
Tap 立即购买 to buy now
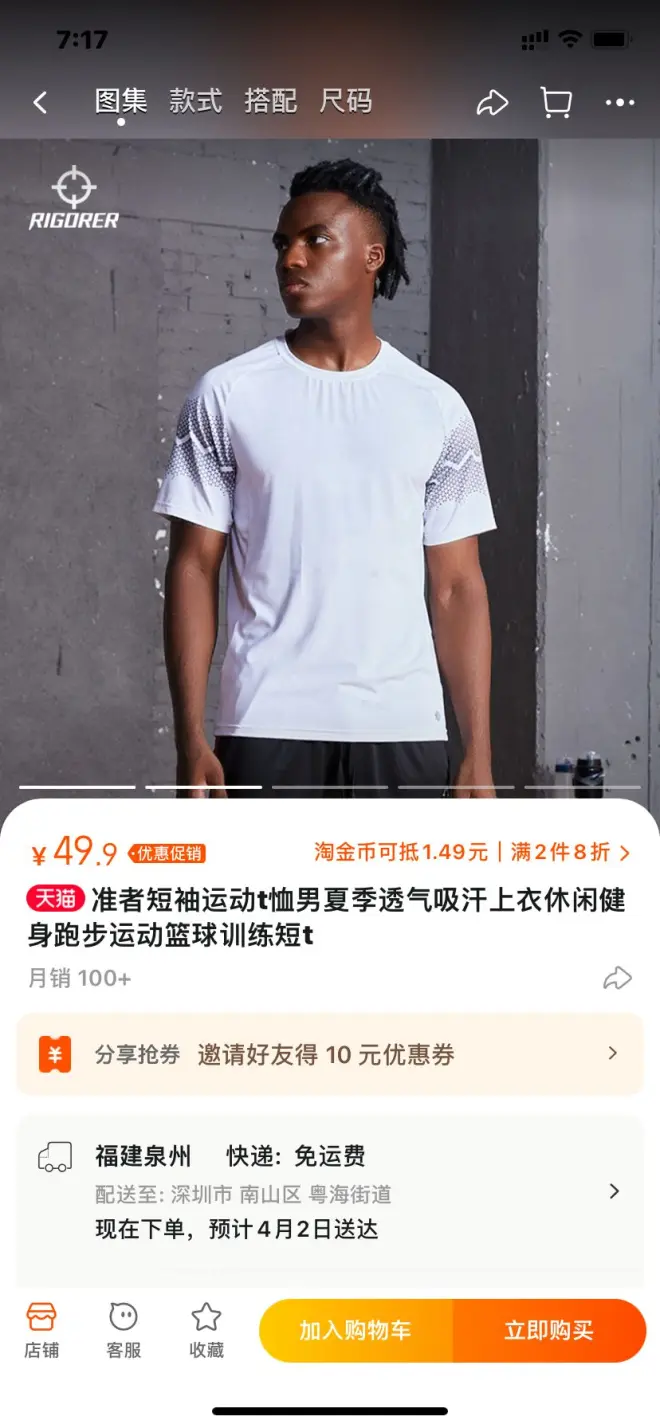tap(549, 1330)
